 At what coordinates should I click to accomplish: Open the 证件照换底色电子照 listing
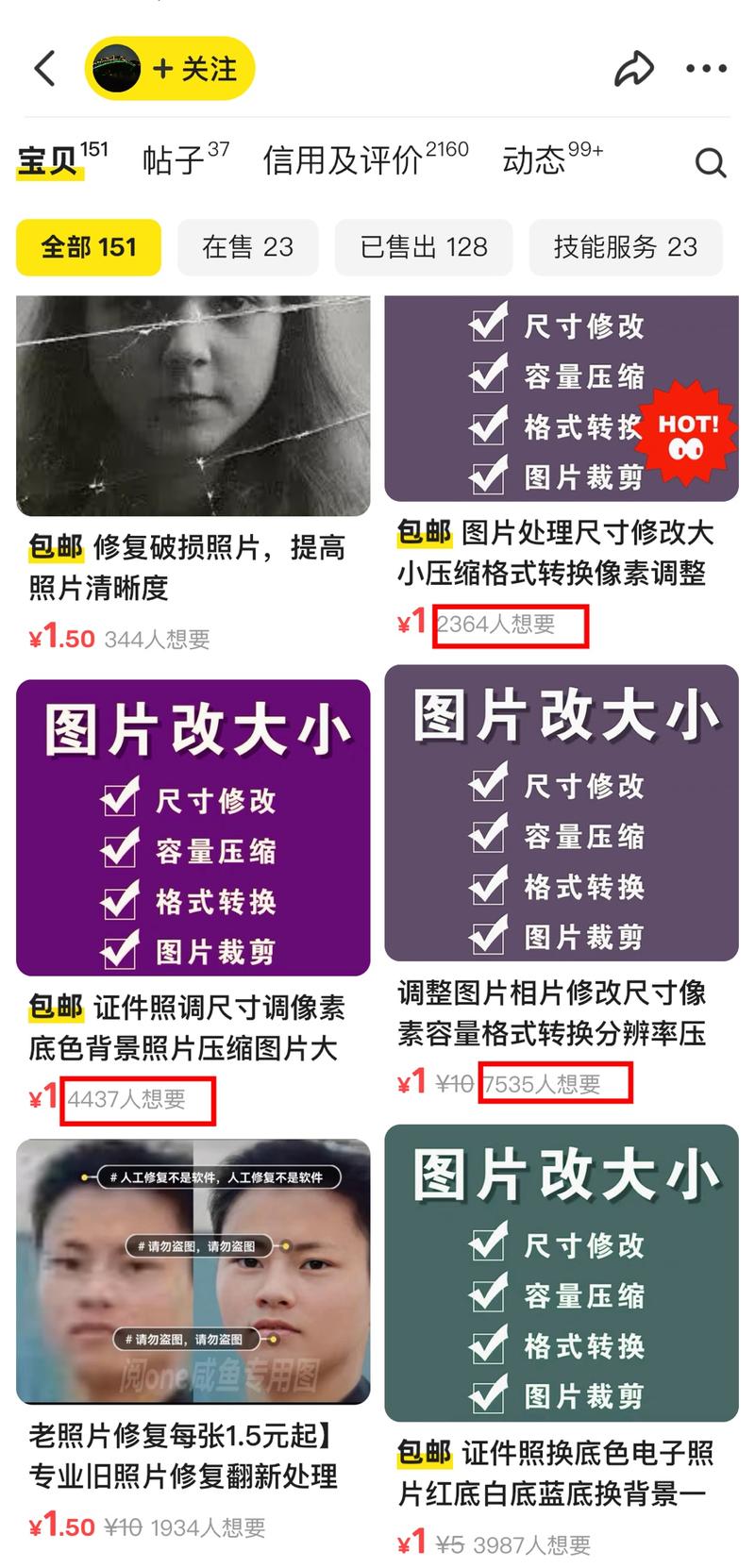(x=561, y=1302)
